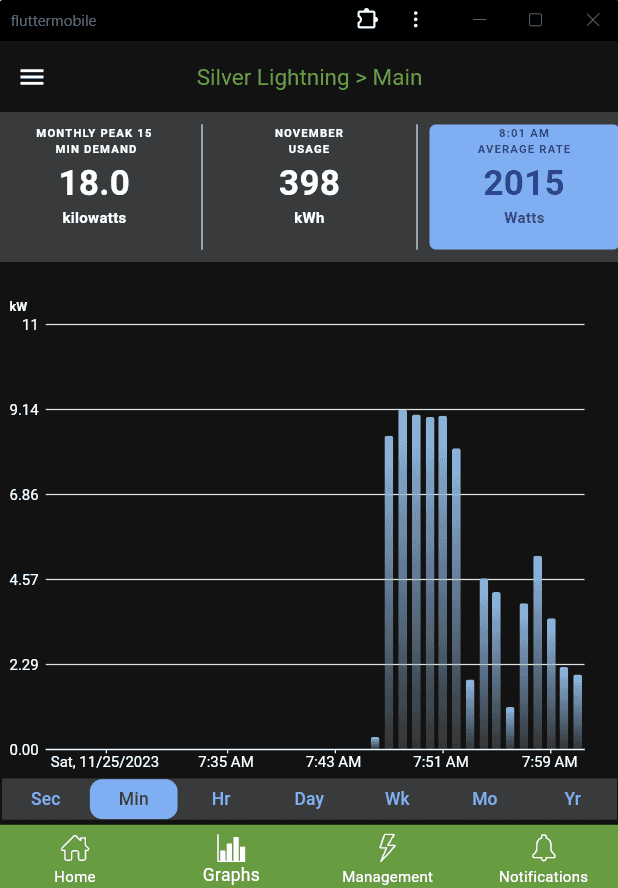Select the Sec time range

coord(46,799)
